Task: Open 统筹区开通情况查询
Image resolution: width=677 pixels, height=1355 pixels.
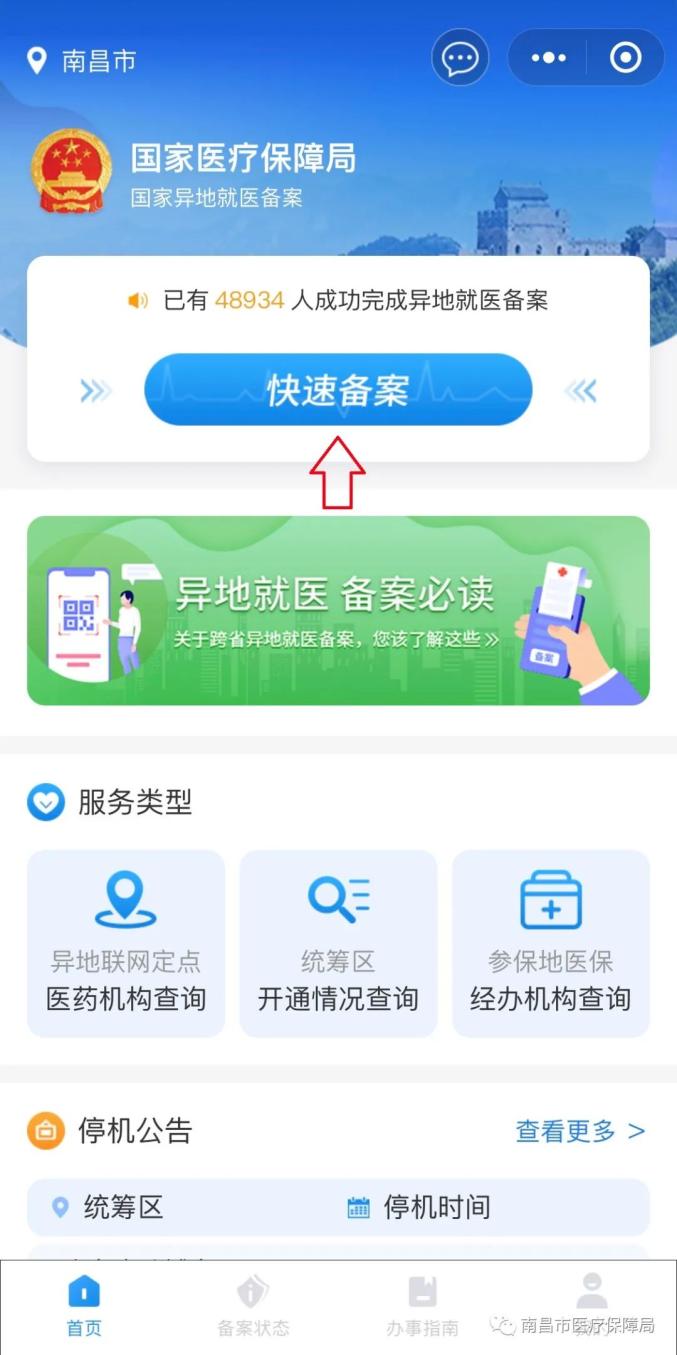Action: point(338,943)
